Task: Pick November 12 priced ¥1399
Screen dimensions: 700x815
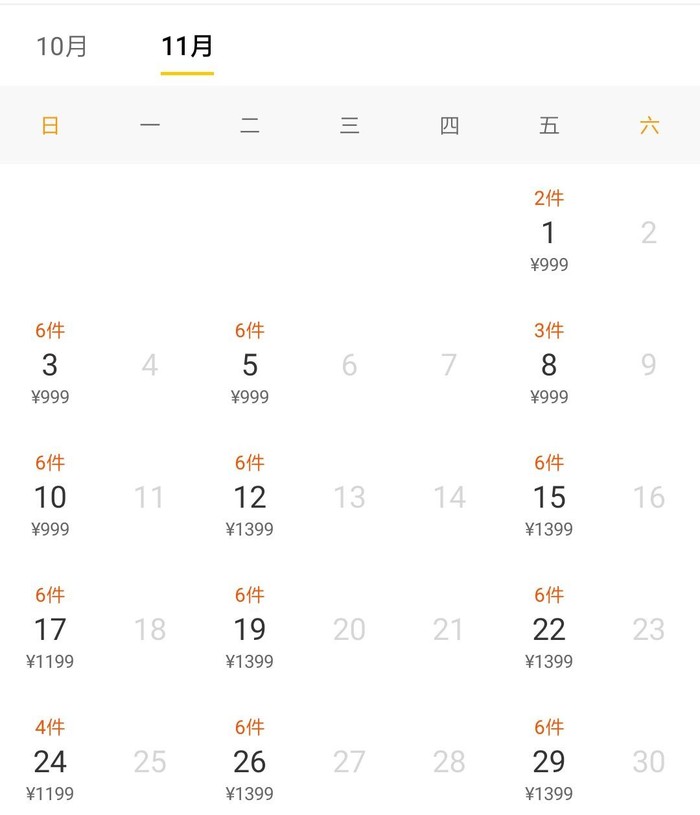Action: pos(249,497)
